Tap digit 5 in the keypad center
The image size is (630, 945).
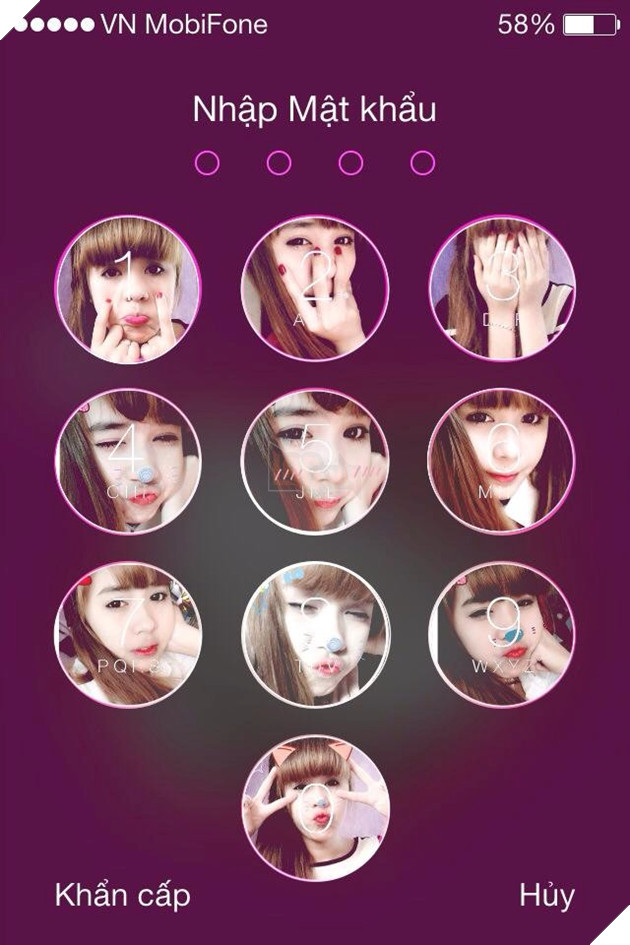[315, 461]
